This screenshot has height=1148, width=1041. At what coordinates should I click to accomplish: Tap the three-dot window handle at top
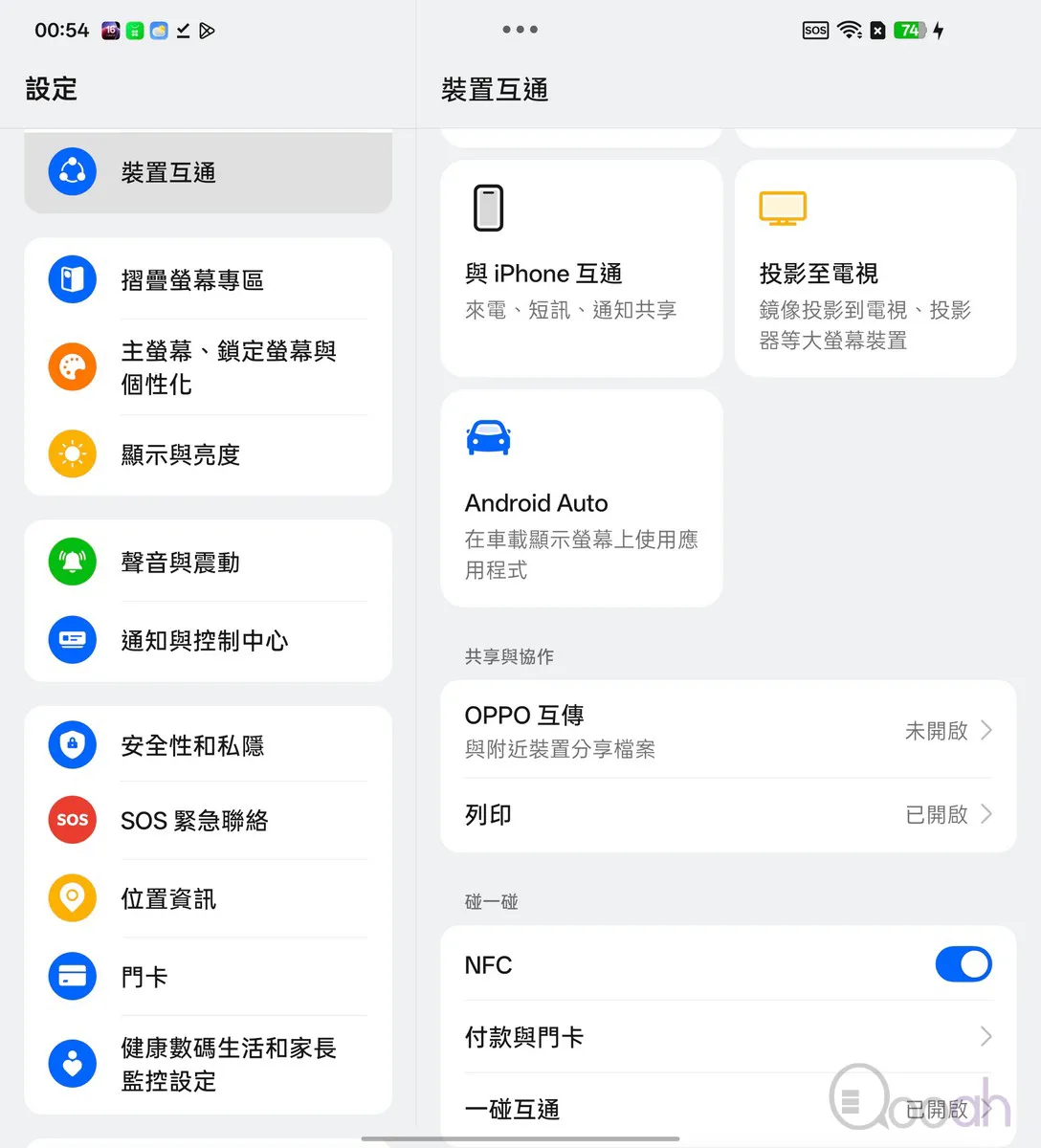click(x=520, y=30)
